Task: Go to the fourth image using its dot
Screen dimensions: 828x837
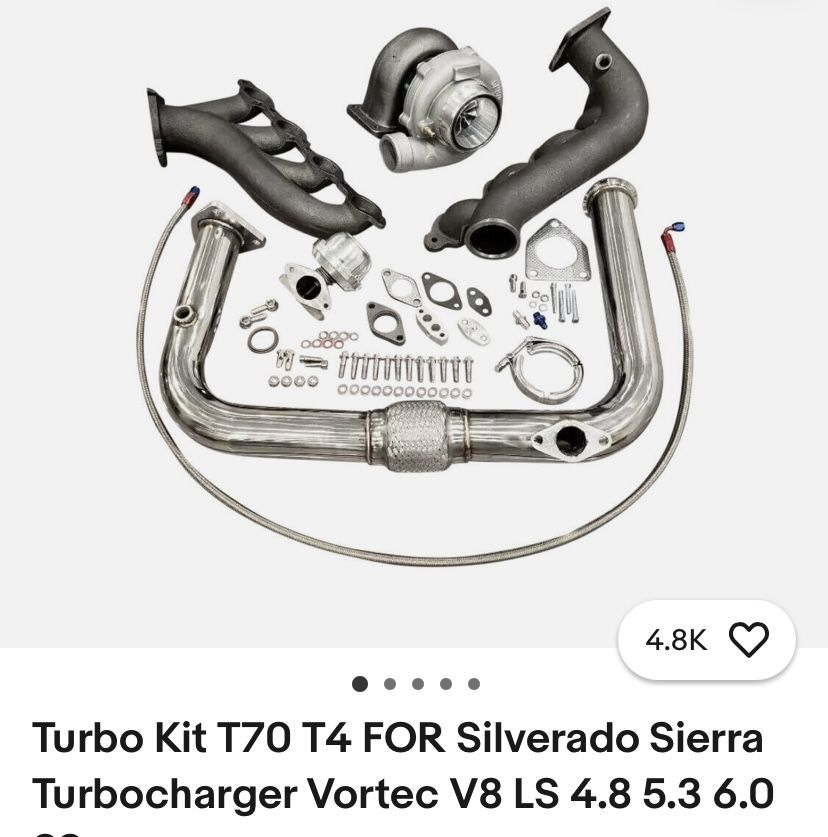Action: coord(443,685)
